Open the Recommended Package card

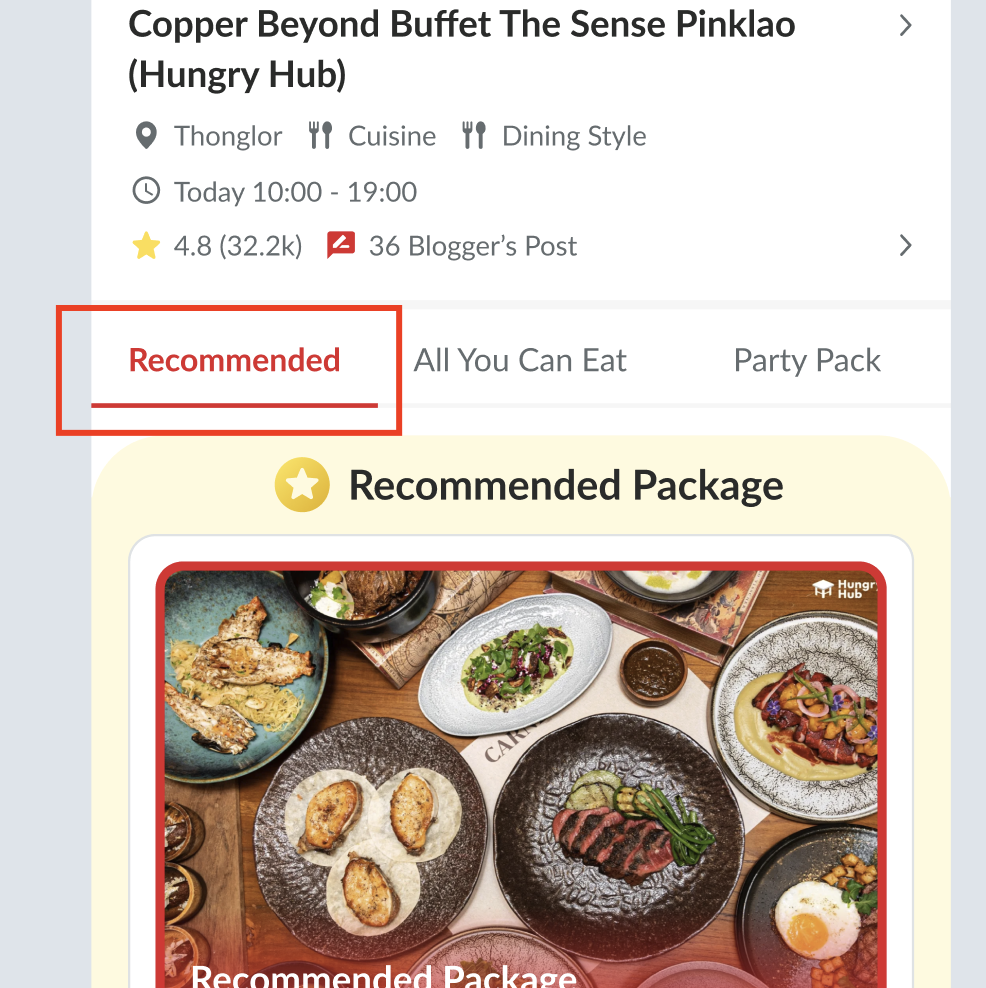520,770
